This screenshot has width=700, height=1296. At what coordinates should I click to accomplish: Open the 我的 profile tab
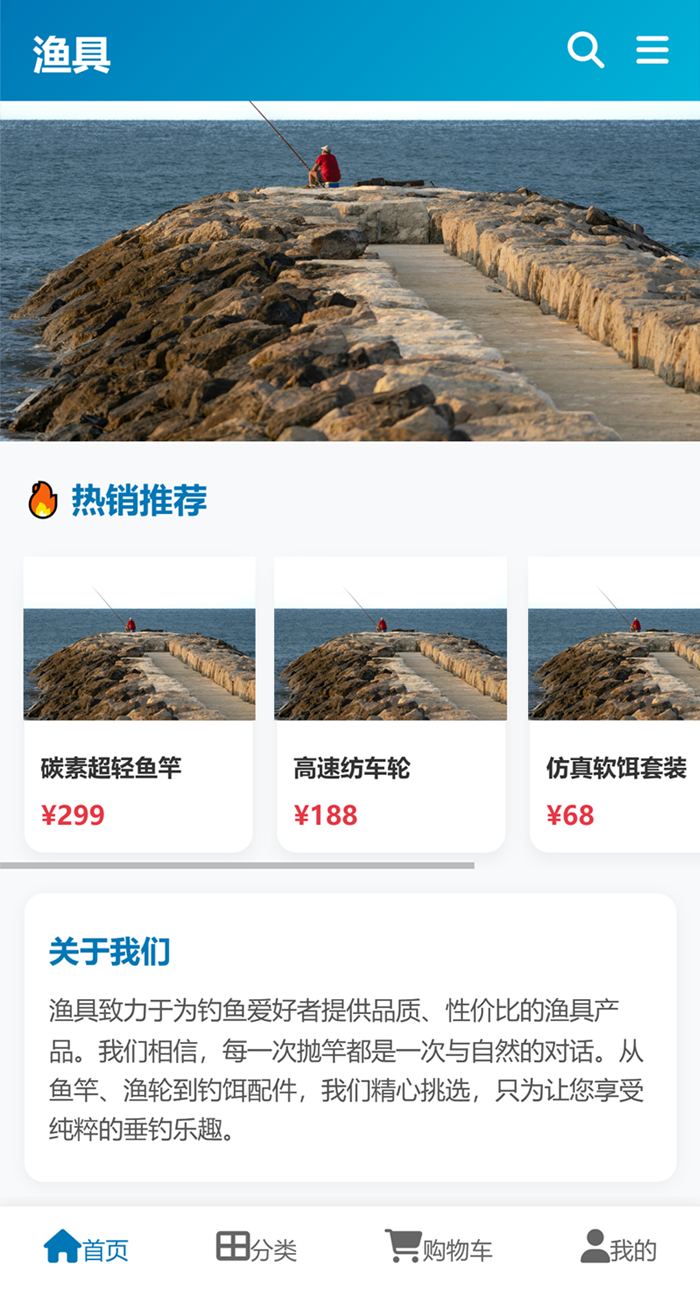pyautogui.click(x=618, y=1248)
